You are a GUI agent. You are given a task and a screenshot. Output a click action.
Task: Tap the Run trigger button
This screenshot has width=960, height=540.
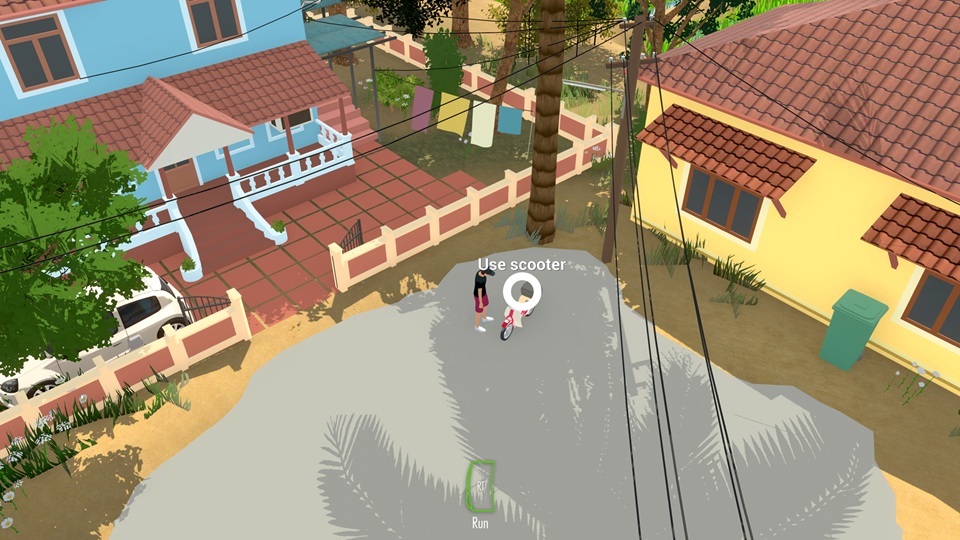click(482, 486)
